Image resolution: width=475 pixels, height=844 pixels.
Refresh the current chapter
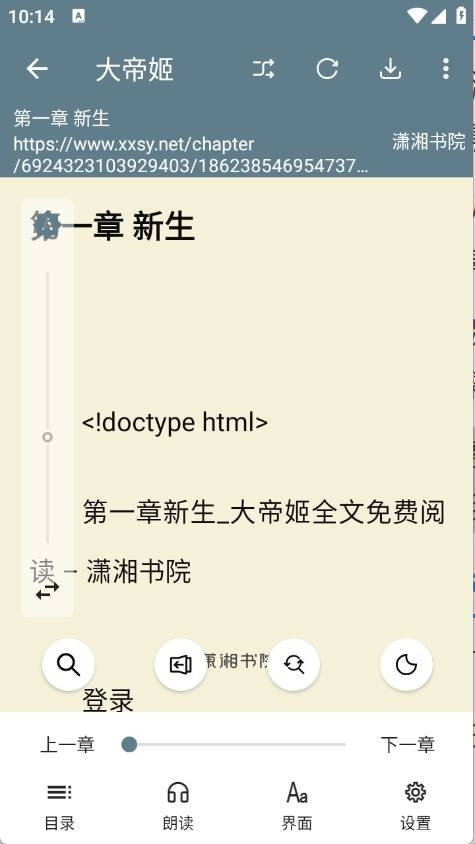327,69
